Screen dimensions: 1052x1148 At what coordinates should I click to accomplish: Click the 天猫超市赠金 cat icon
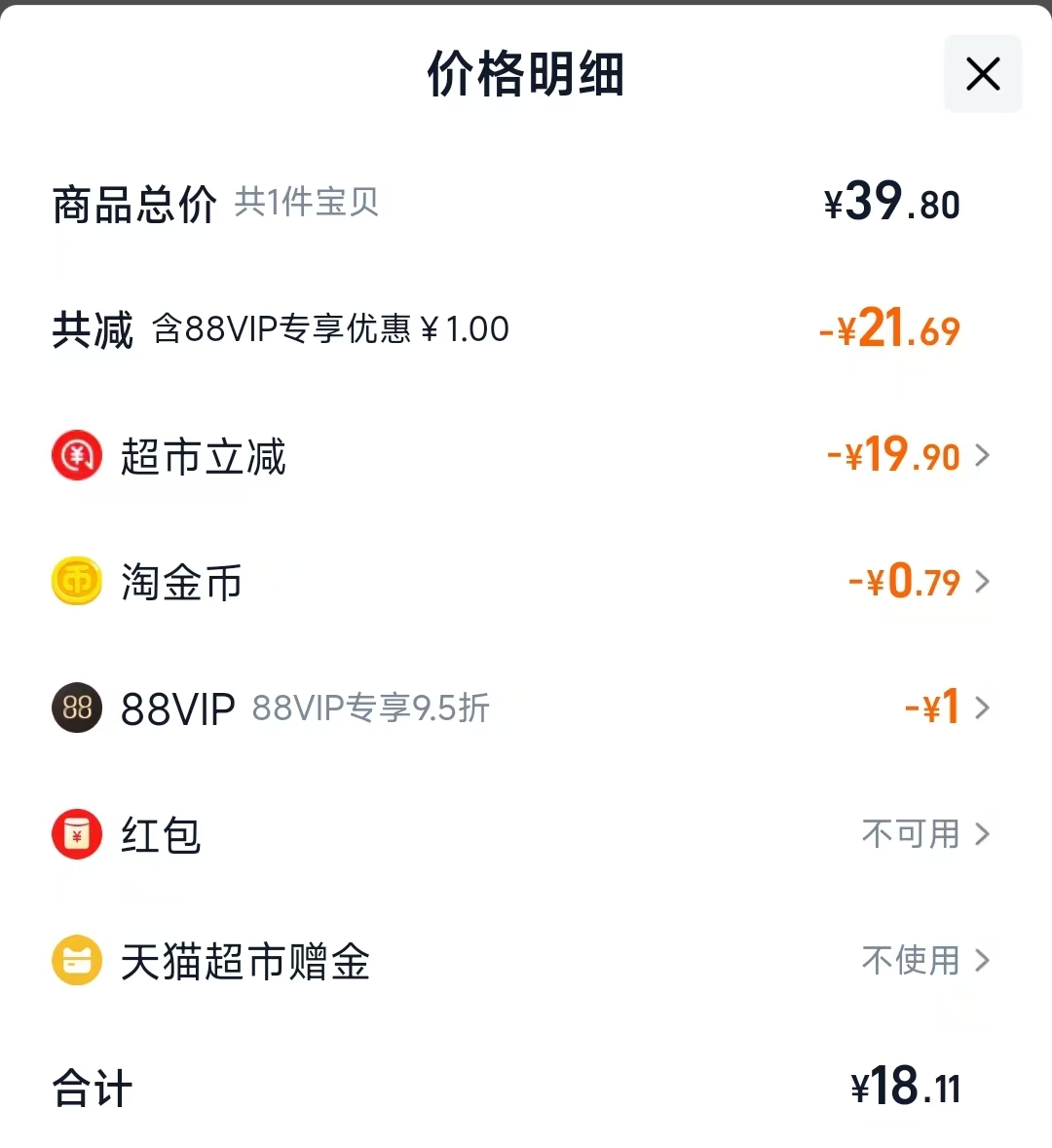pyautogui.click(x=76, y=960)
